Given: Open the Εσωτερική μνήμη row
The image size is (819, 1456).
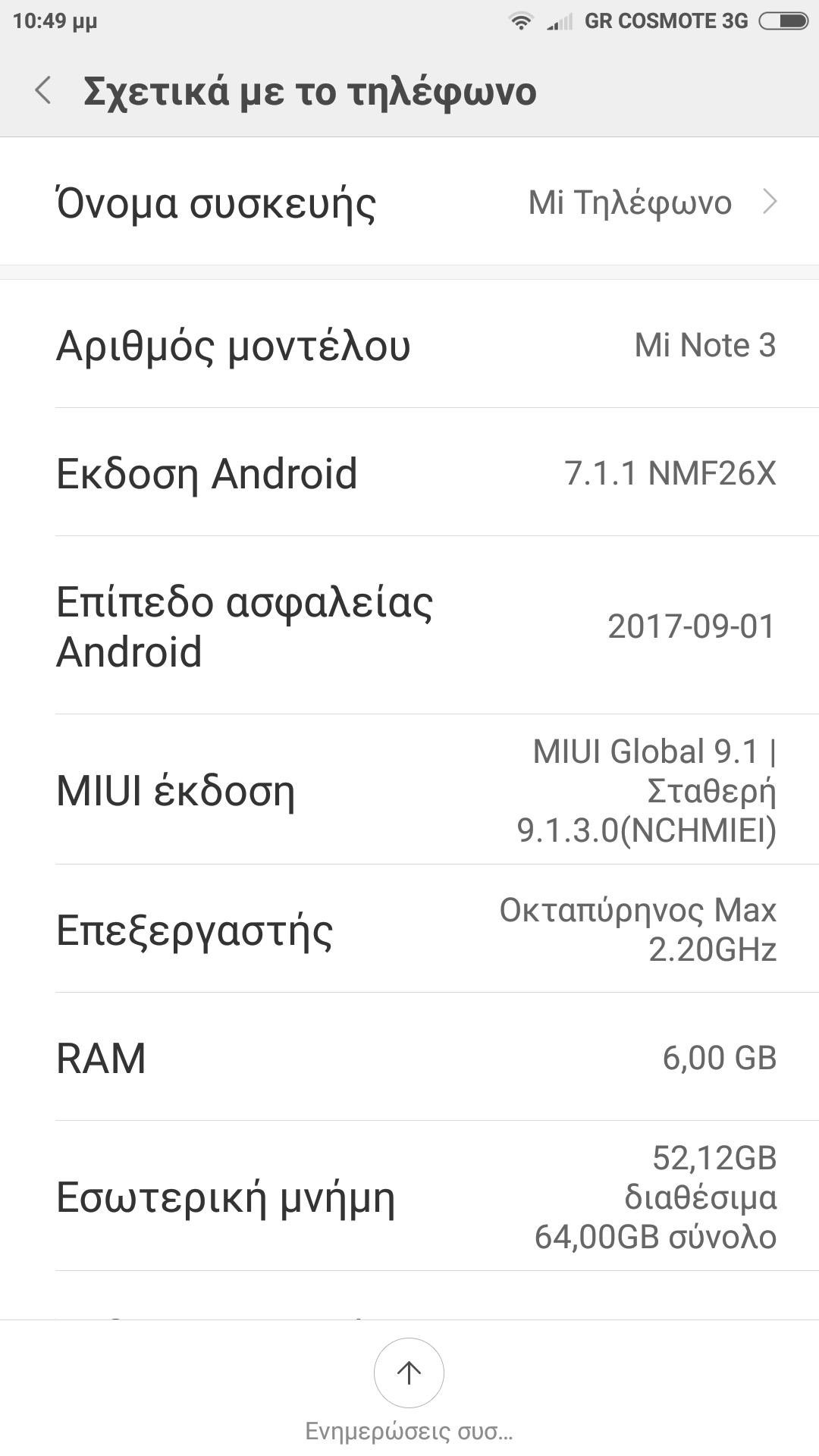Looking at the screenshot, I should point(409,1197).
